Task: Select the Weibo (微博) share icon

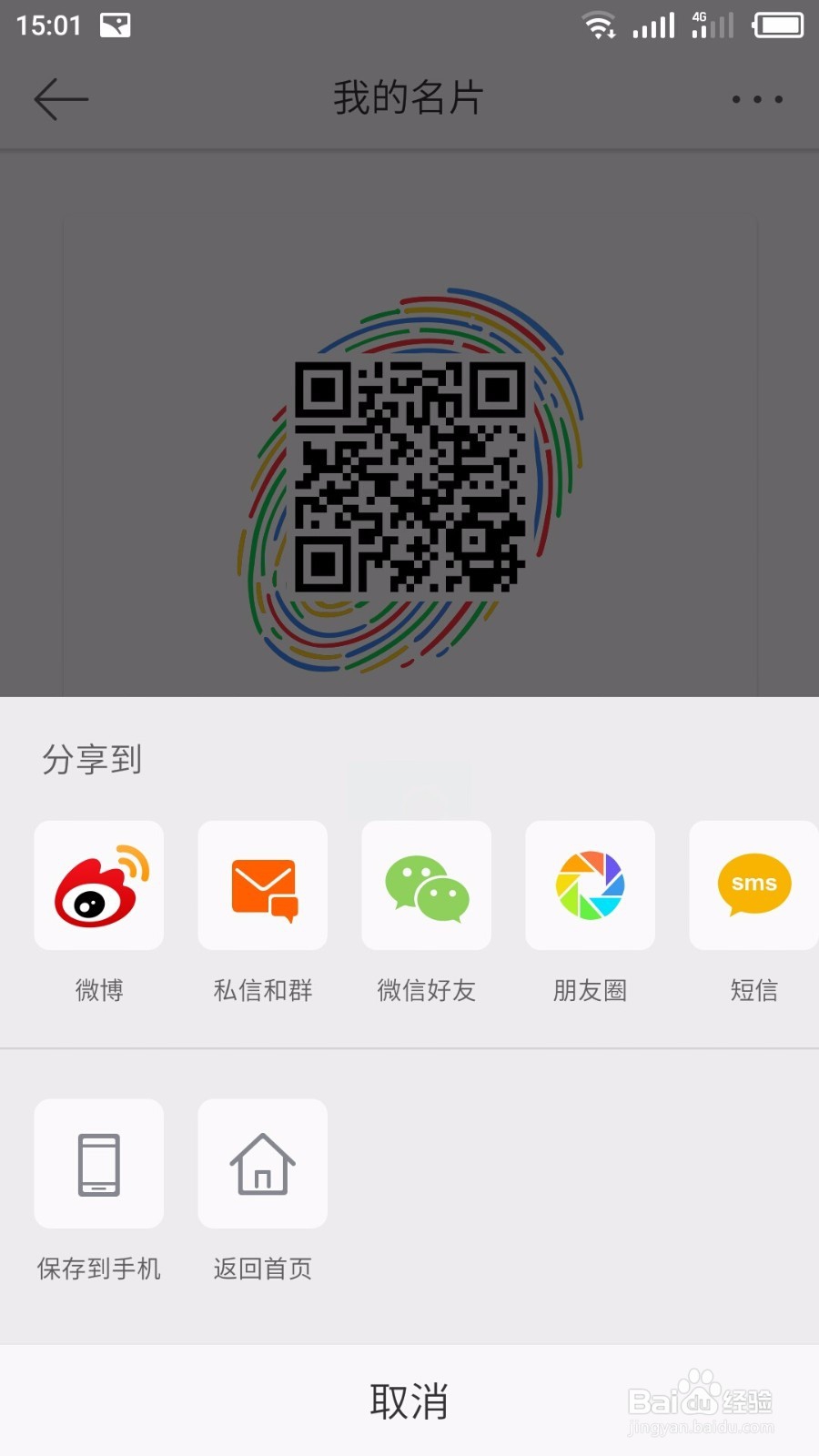Action: [x=98, y=885]
